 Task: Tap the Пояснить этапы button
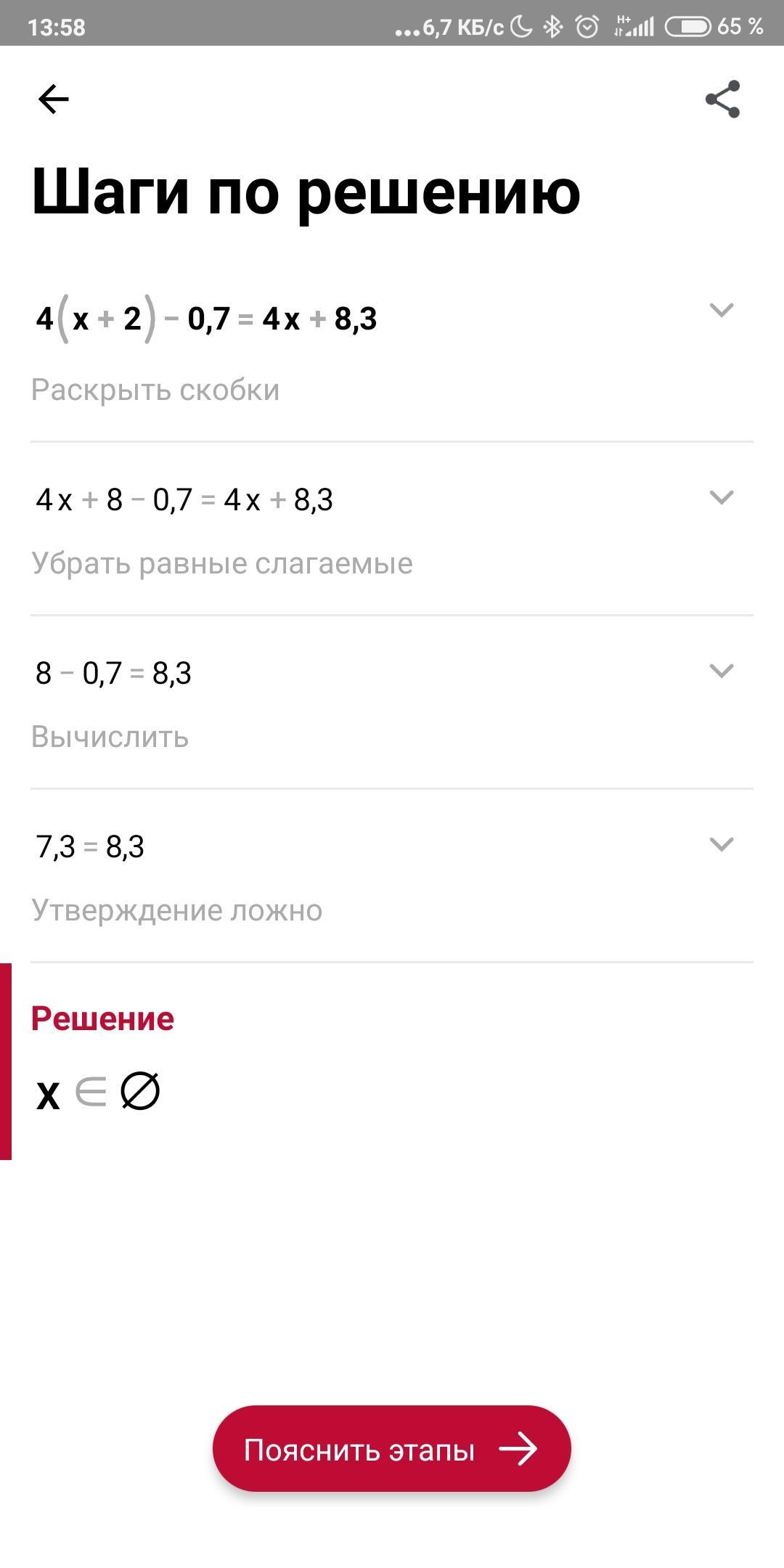pos(392,1449)
